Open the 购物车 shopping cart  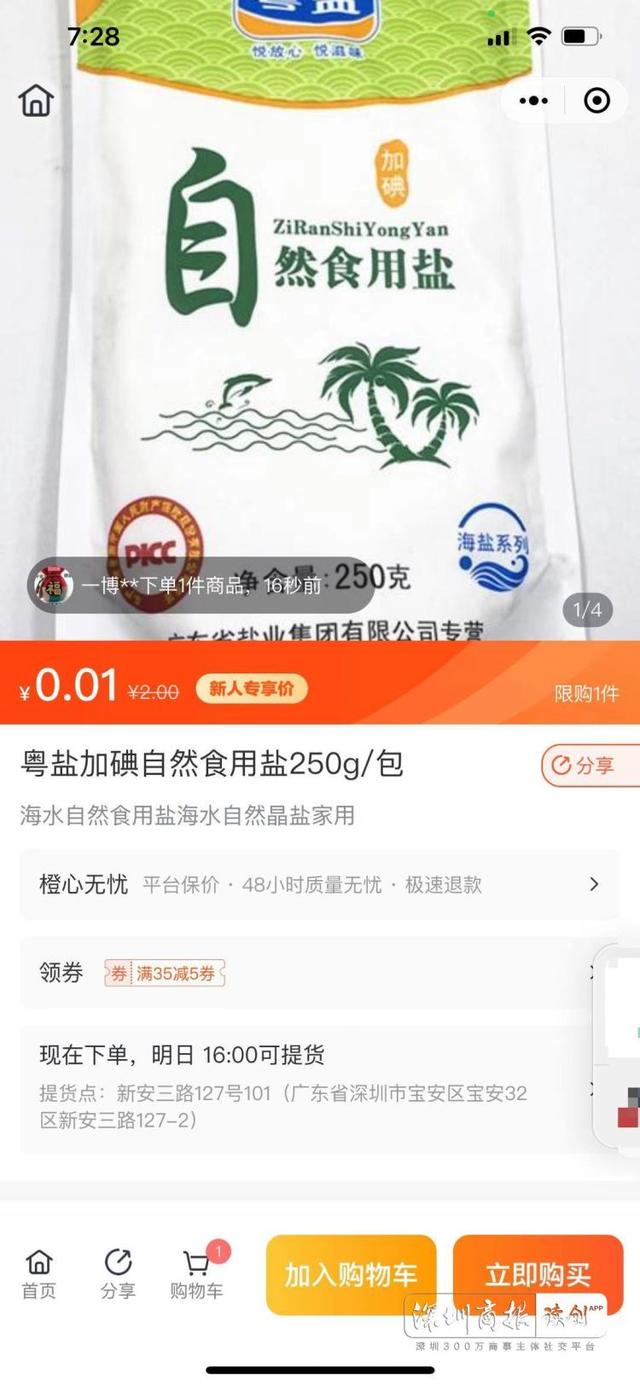coord(197,1273)
